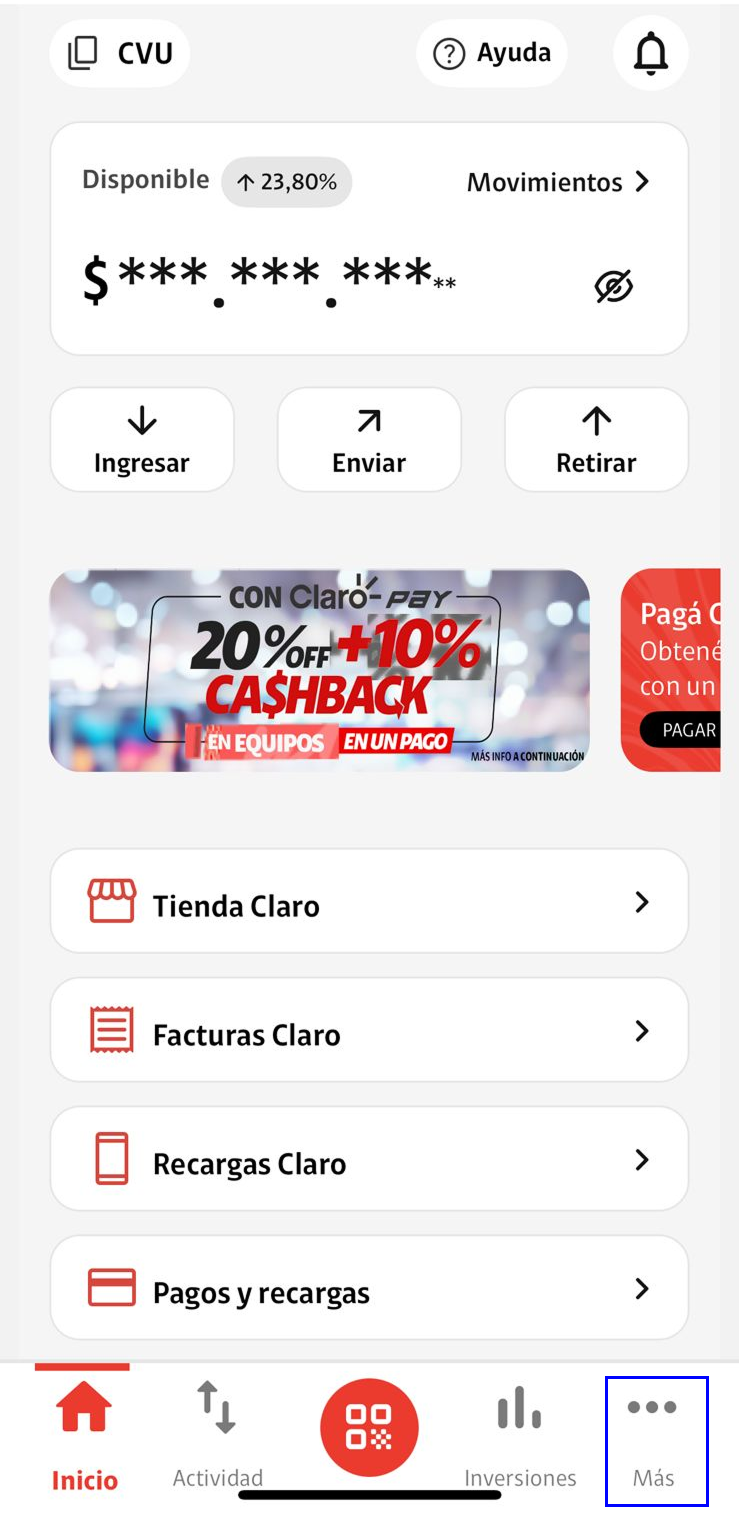Screen dimensions: 739x1515
Task: Open Tienda Claro via its chevron
Action: (x=644, y=900)
